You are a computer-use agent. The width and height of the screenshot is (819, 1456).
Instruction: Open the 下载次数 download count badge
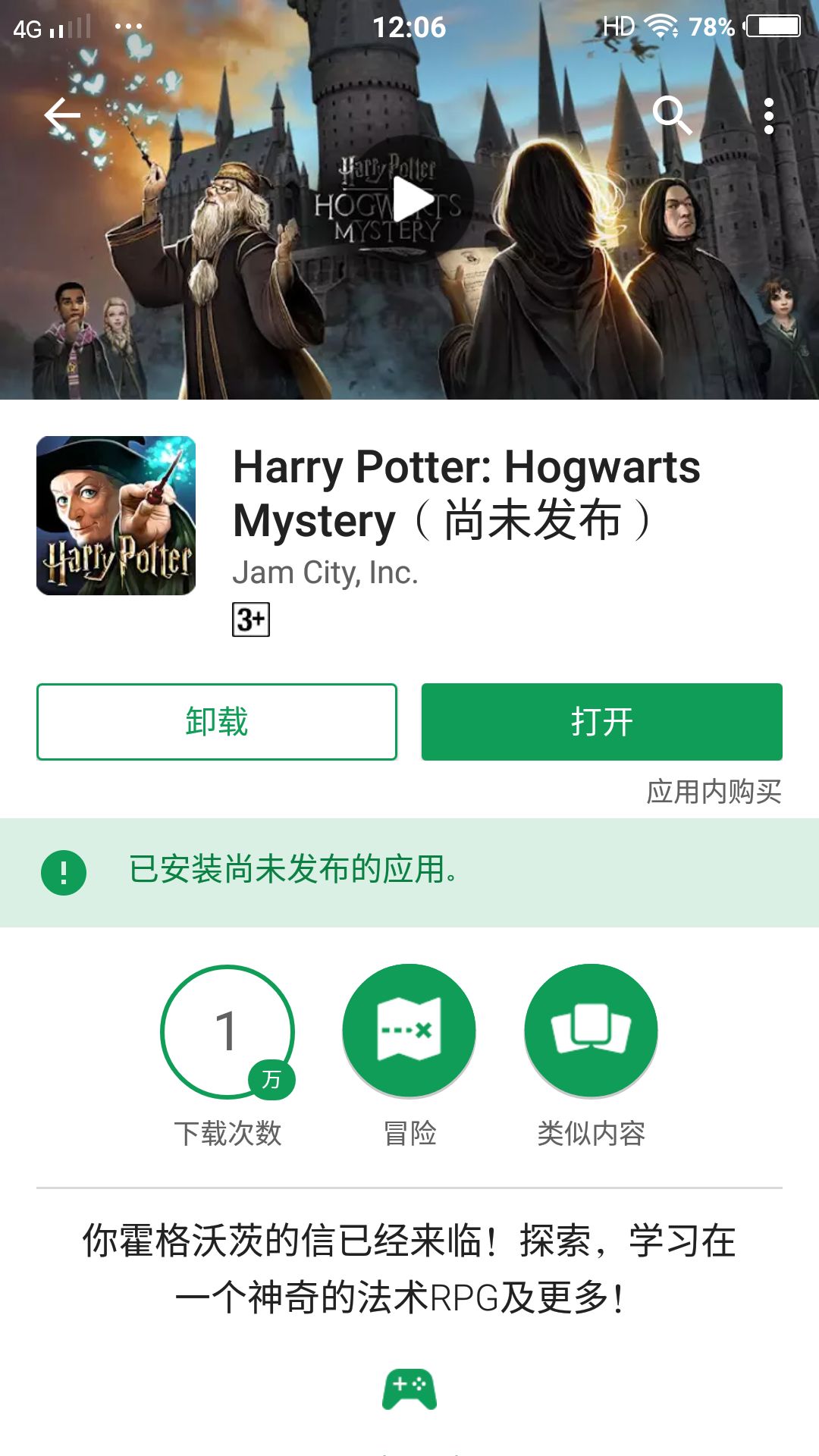point(227,1056)
